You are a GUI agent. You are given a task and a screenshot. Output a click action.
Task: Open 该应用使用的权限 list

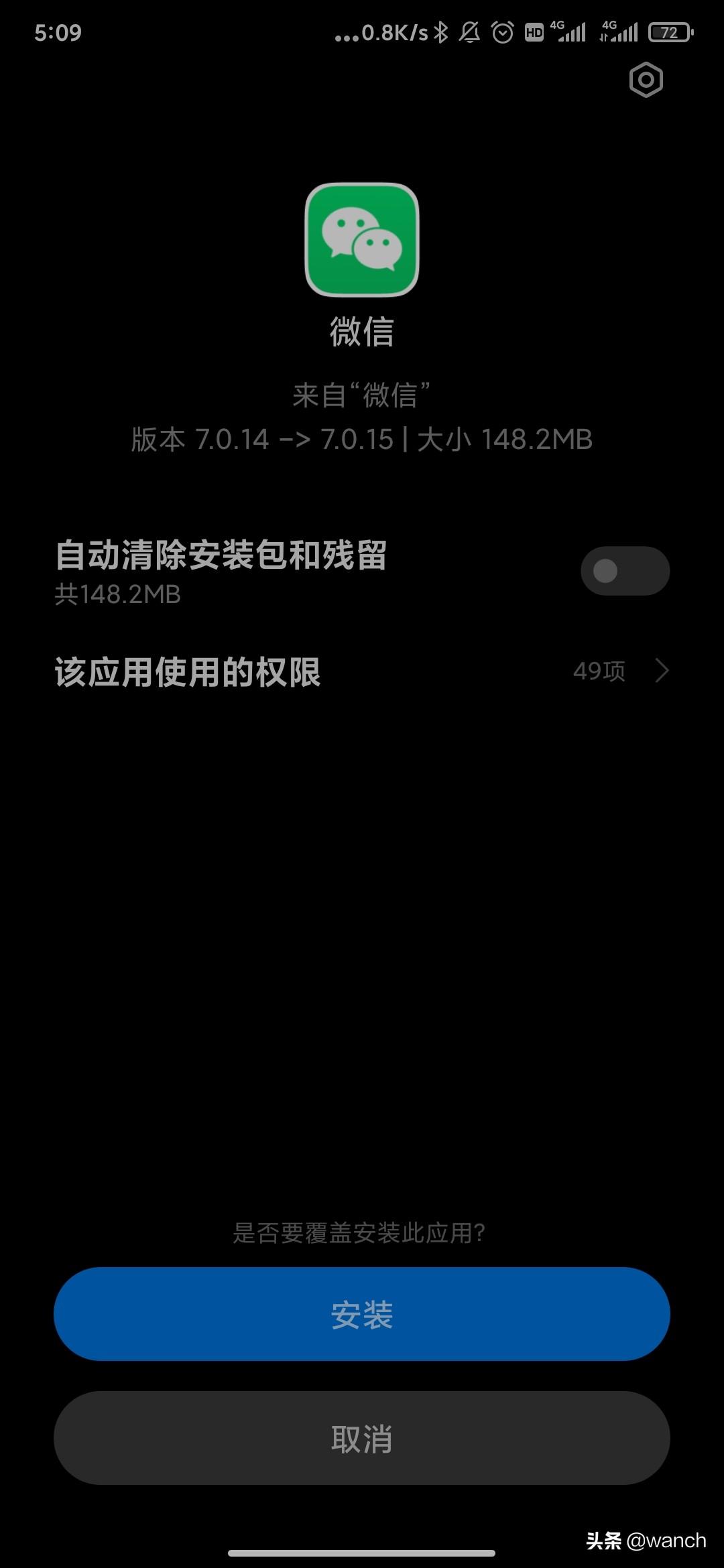[x=362, y=671]
